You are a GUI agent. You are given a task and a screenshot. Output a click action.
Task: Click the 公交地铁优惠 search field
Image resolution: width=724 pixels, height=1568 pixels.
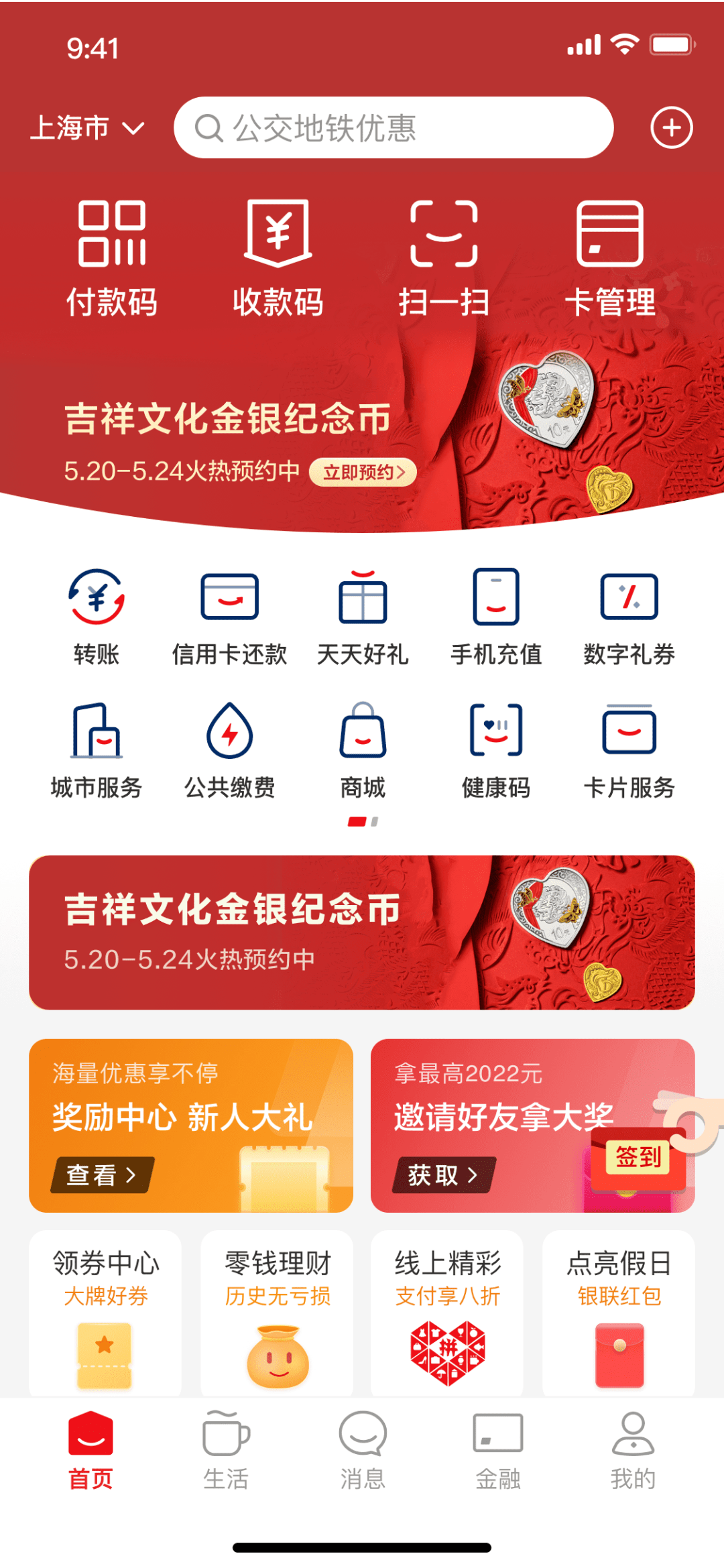coord(396,127)
